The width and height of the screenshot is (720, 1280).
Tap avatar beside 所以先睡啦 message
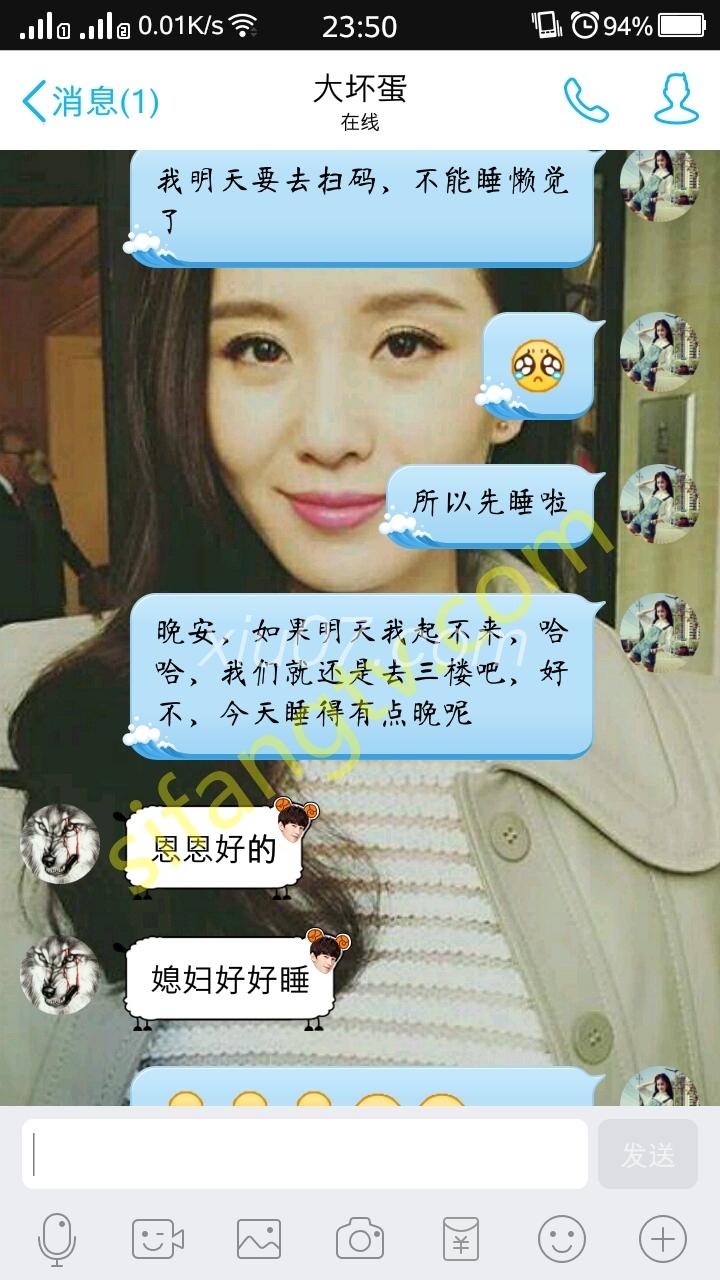click(x=658, y=503)
